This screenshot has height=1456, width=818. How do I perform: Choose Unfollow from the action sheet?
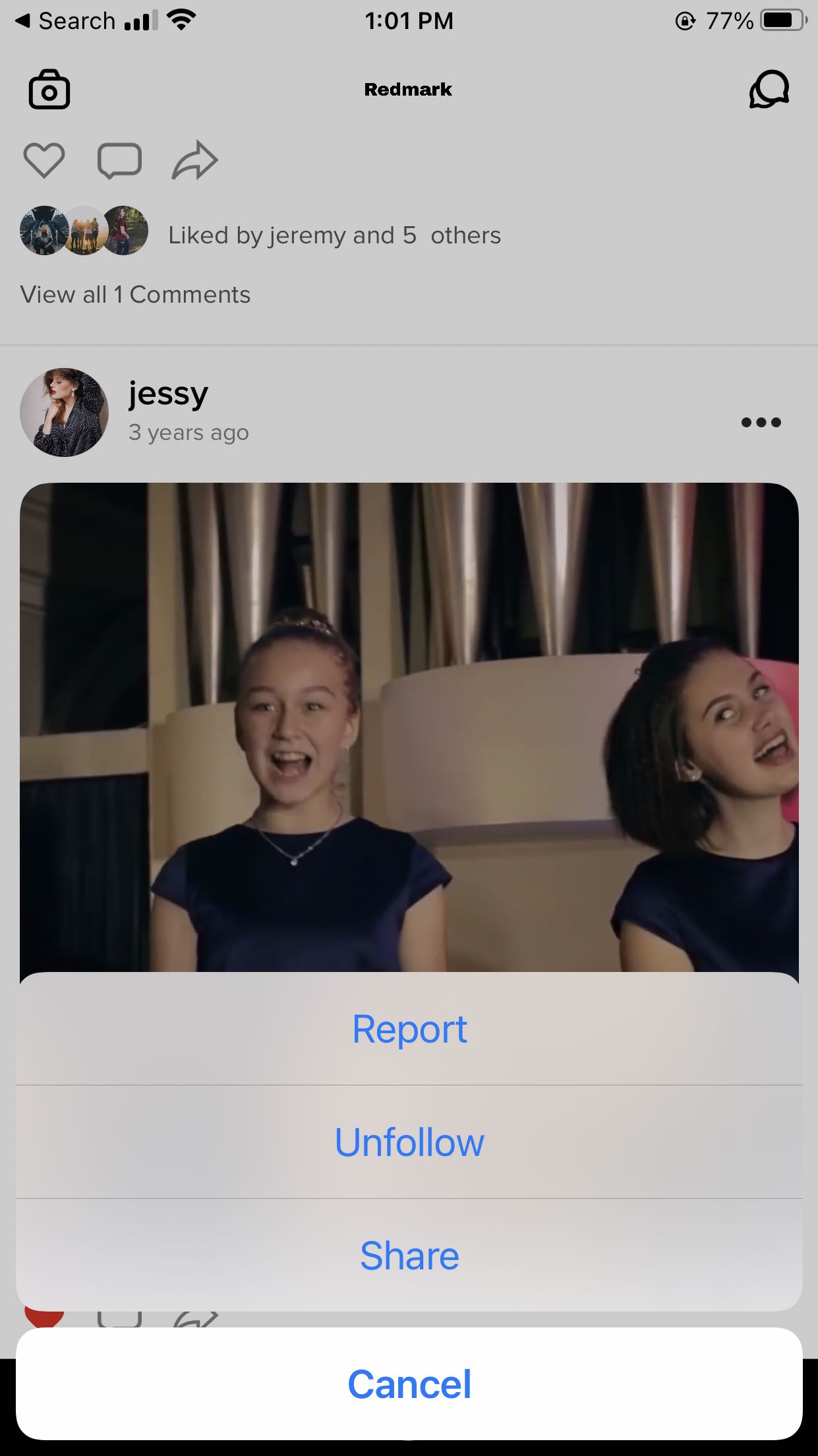(409, 1142)
